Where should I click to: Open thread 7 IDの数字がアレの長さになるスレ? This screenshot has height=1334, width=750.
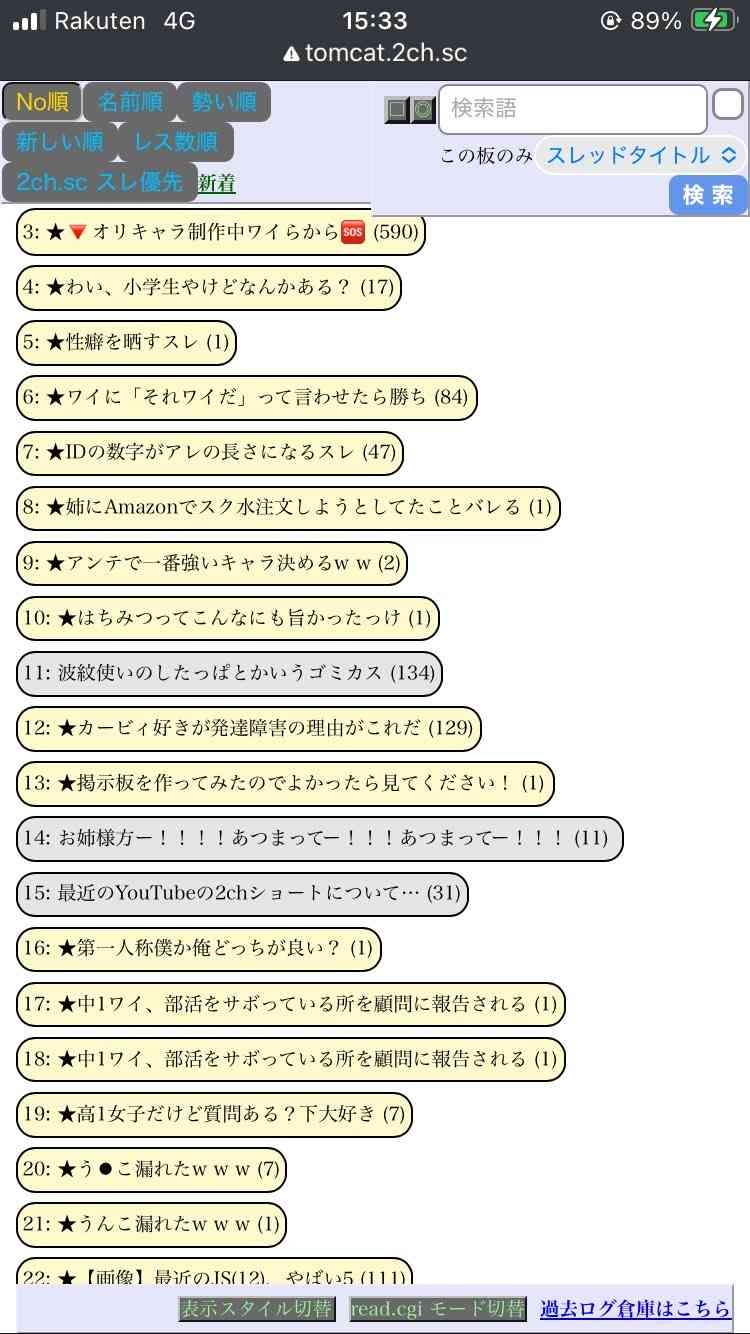coord(209,453)
